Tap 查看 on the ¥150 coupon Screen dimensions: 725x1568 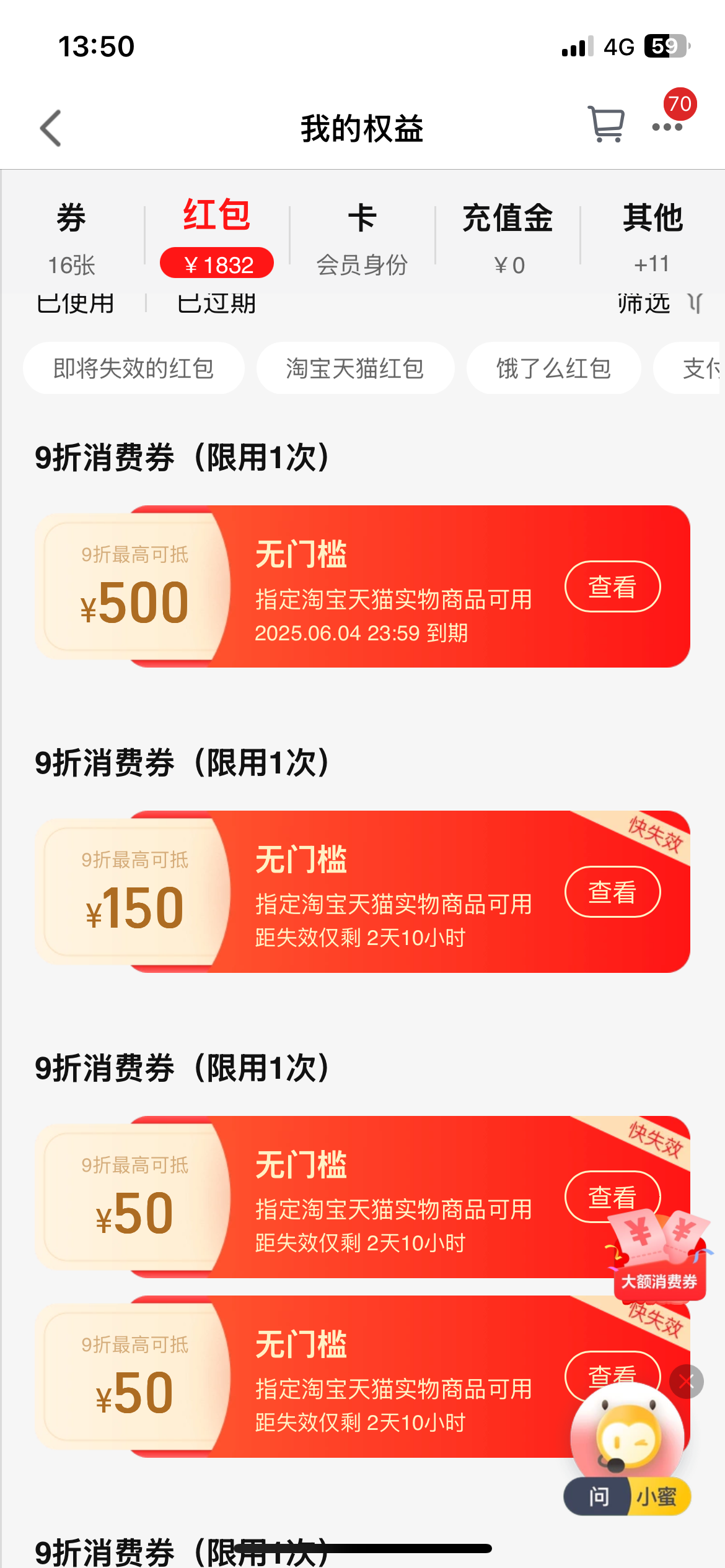(612, 892)
